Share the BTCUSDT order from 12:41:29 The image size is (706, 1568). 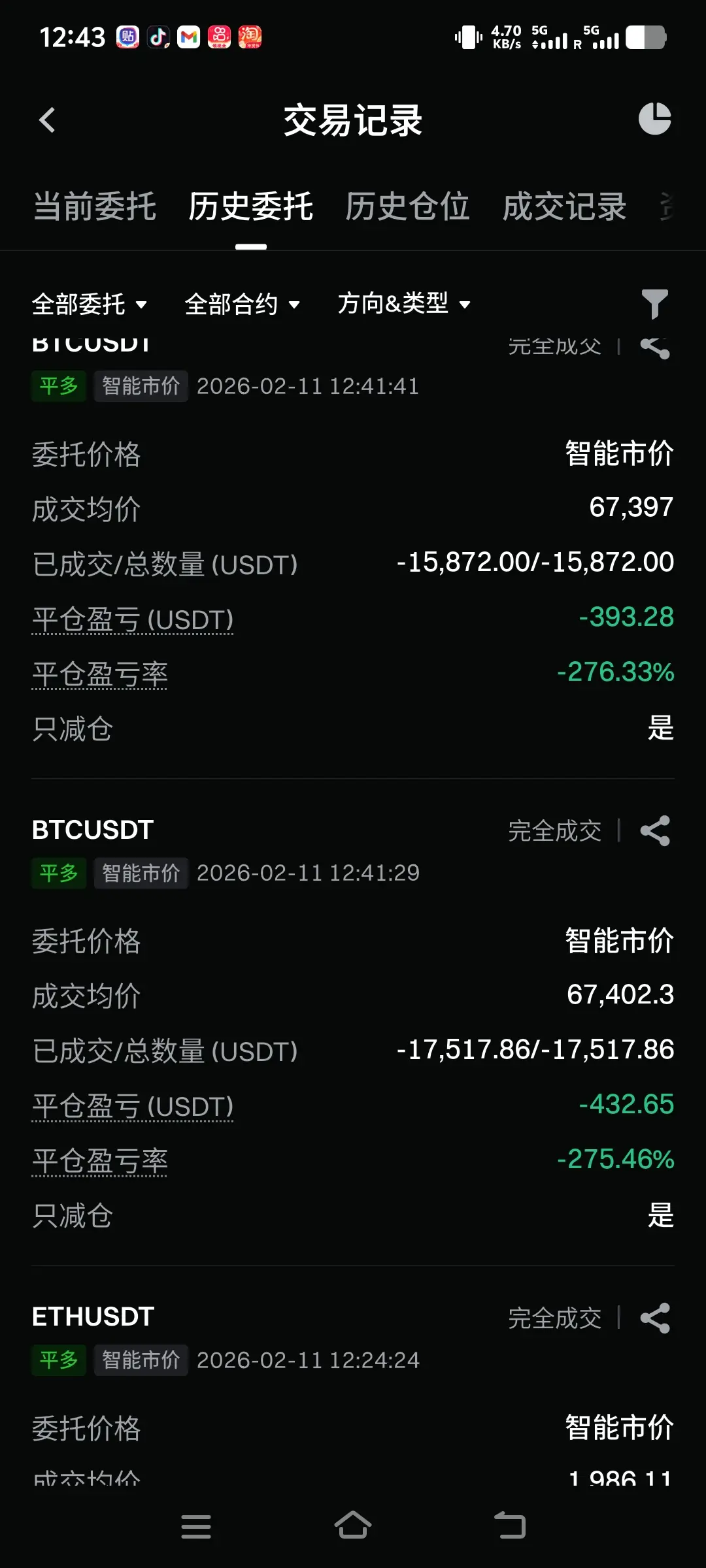click(655, 830)
